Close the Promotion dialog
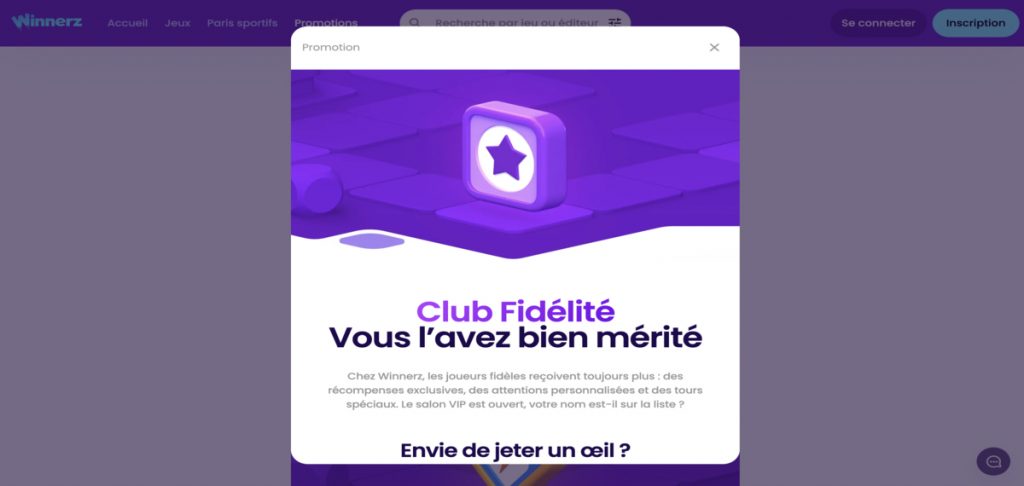 [714, 47]
